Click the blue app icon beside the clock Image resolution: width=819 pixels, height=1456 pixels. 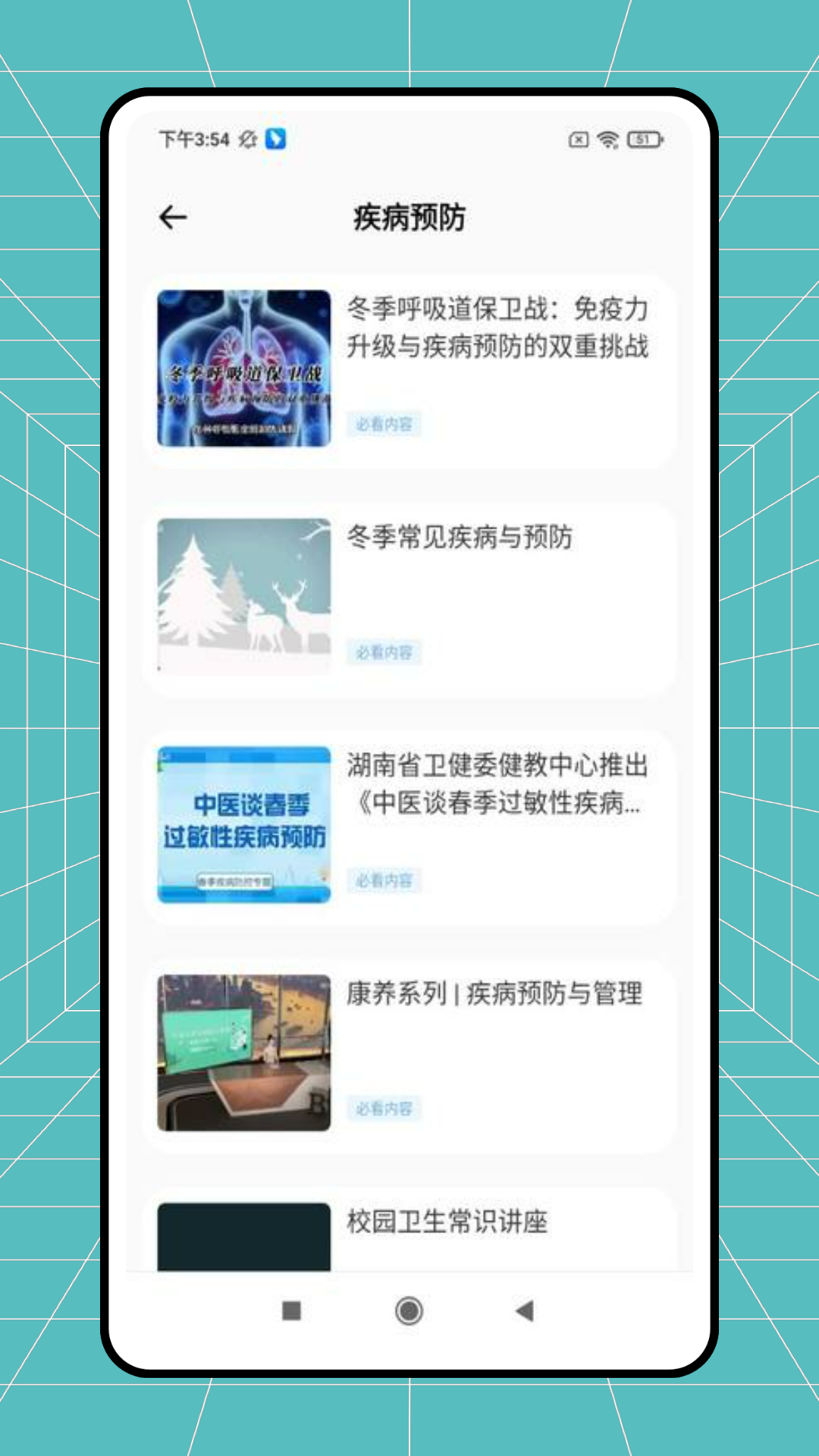click(276, 140)
